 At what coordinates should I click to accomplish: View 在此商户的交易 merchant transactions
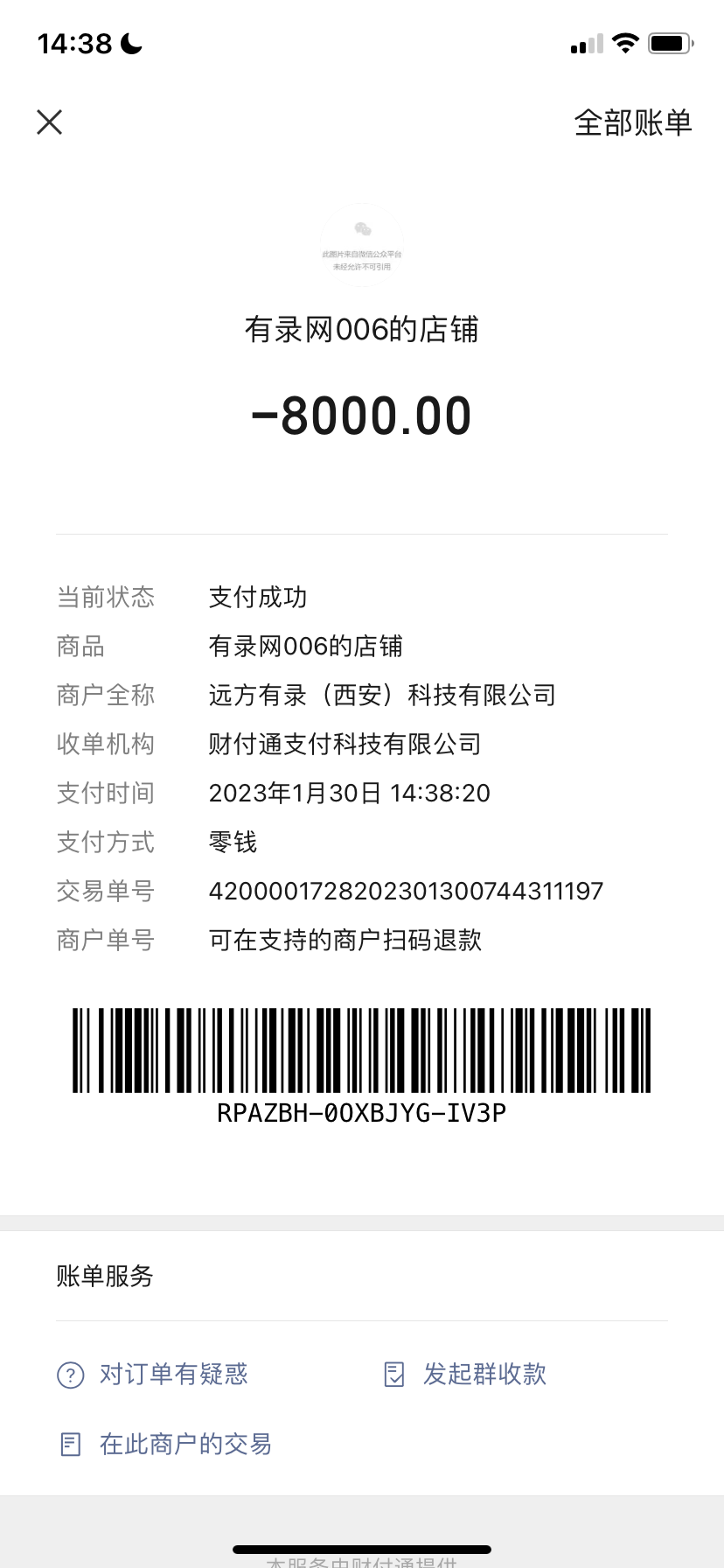pos(166,1444)
